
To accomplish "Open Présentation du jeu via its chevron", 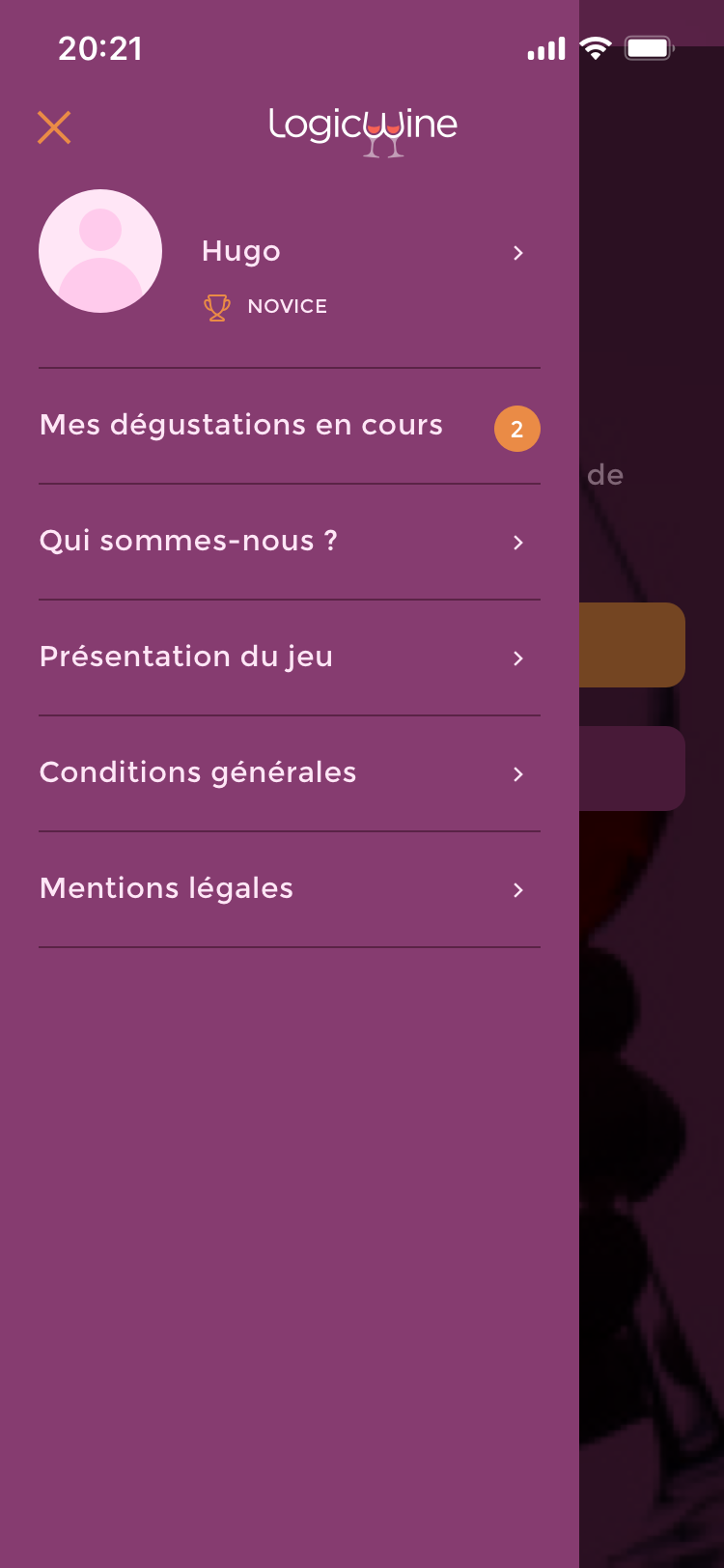I will click(518, 658).
